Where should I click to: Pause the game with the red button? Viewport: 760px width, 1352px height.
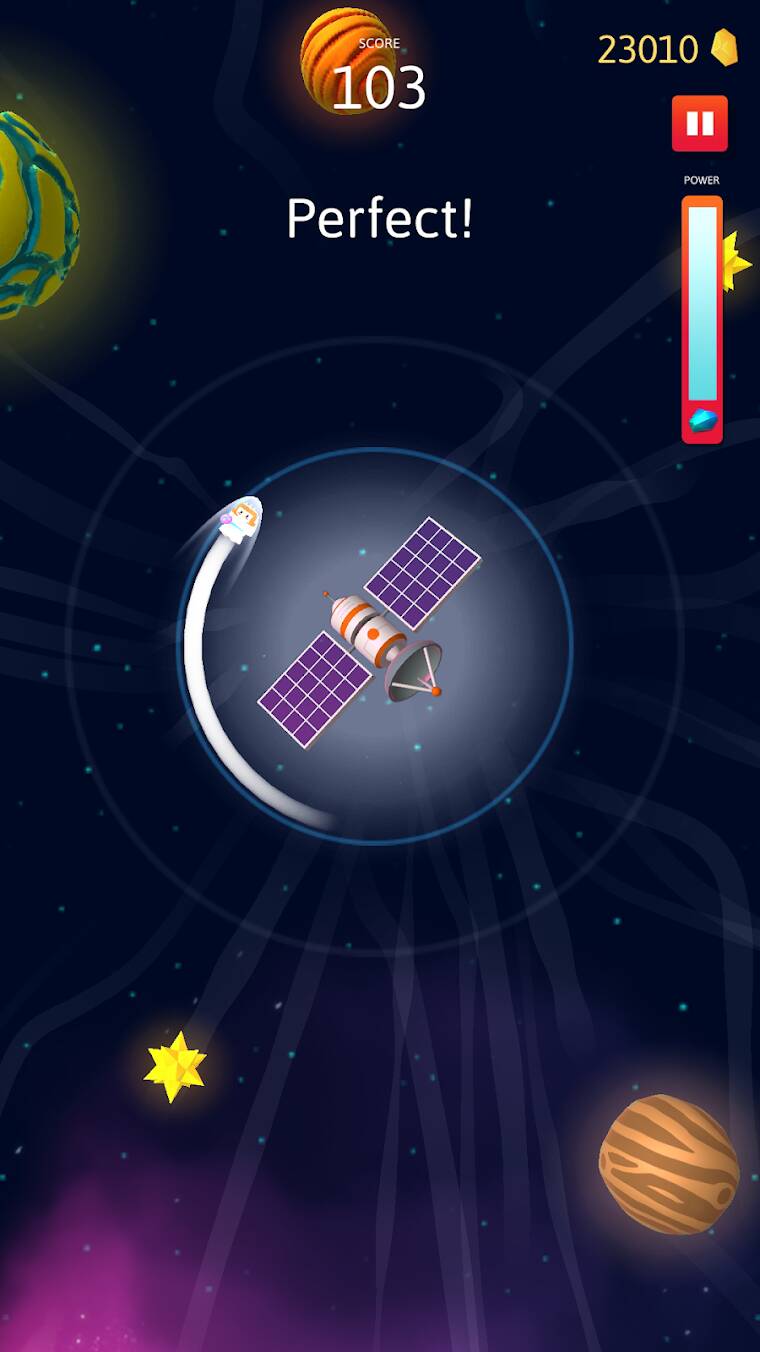coord(700,124)
